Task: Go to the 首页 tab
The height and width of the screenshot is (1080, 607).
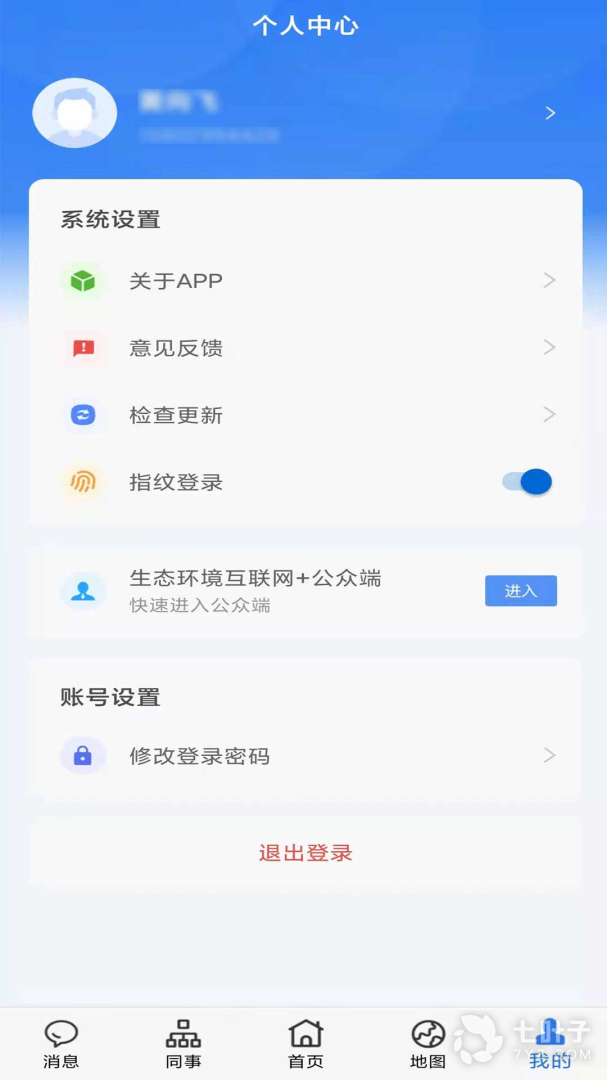Action: coord(305,1045)
